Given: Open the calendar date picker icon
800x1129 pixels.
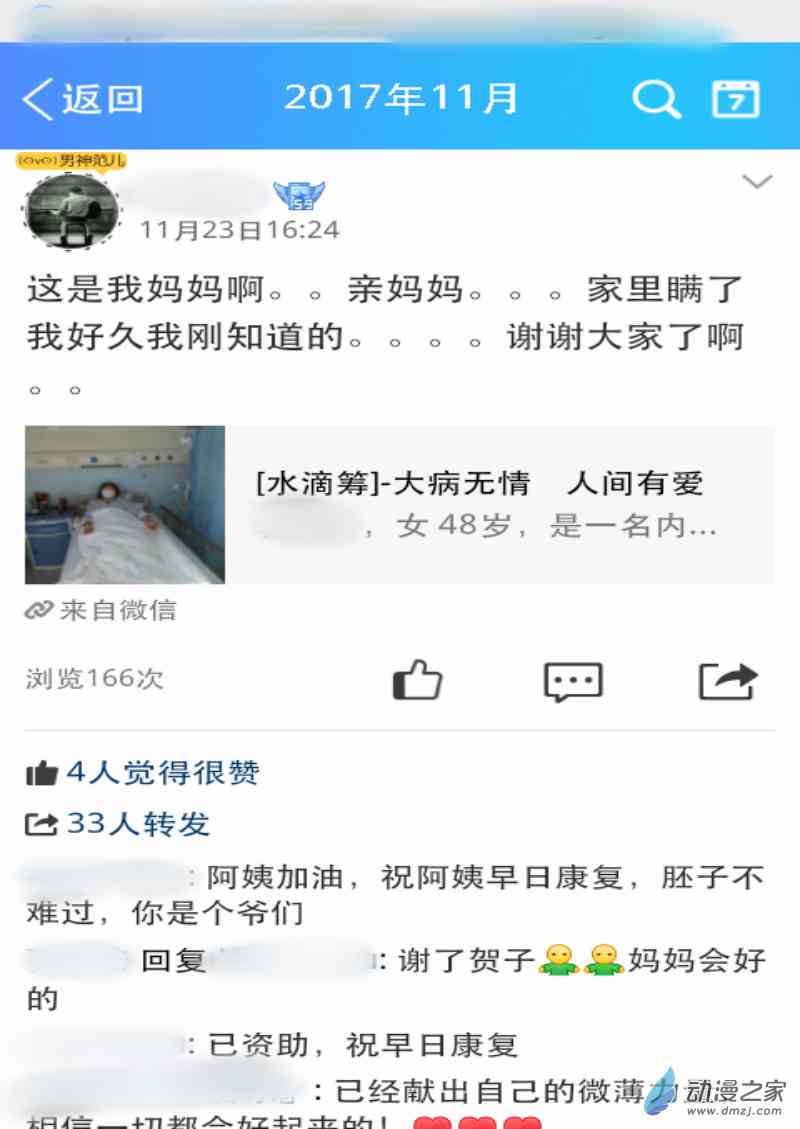Looking at the screenshot, I should click(x=735, y=99).
